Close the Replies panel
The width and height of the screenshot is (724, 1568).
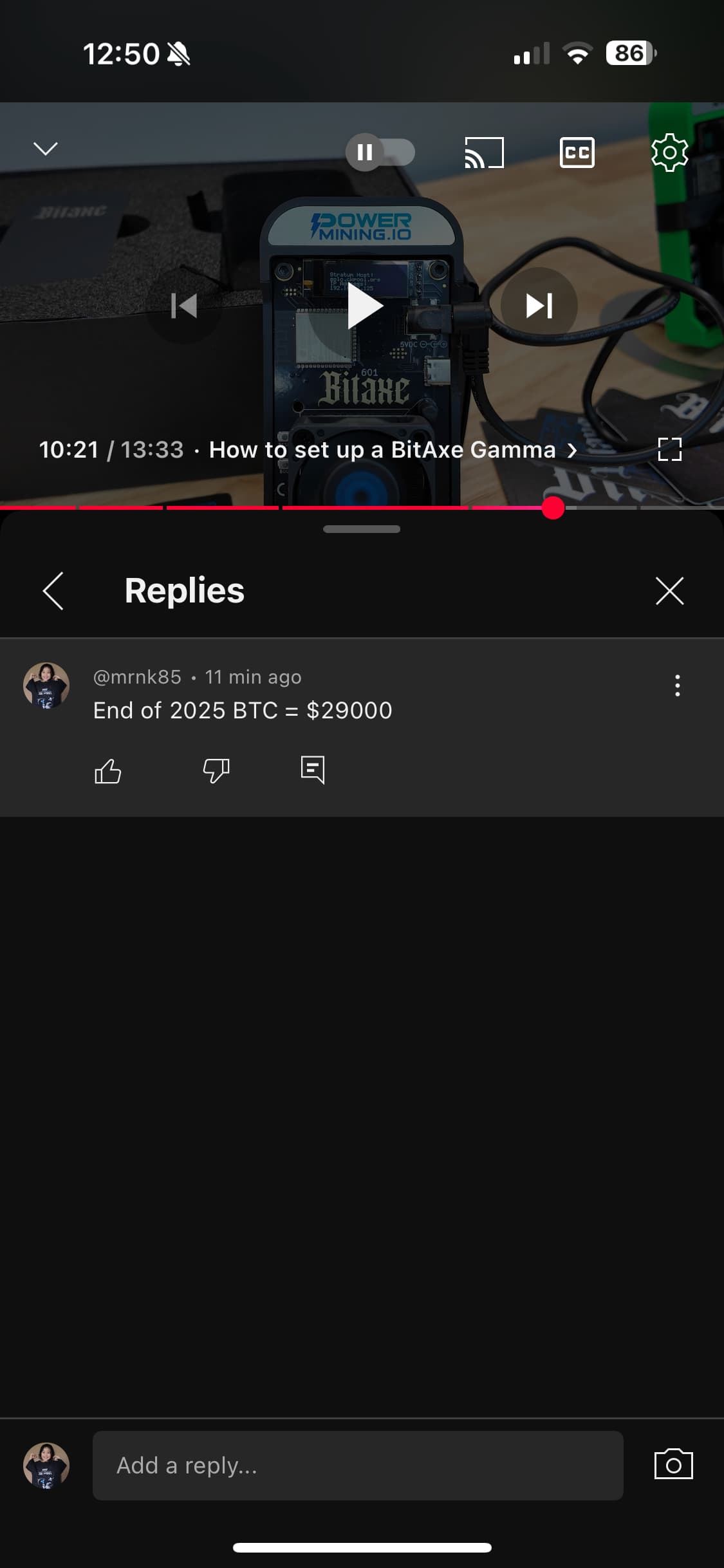tap(670, 590)
